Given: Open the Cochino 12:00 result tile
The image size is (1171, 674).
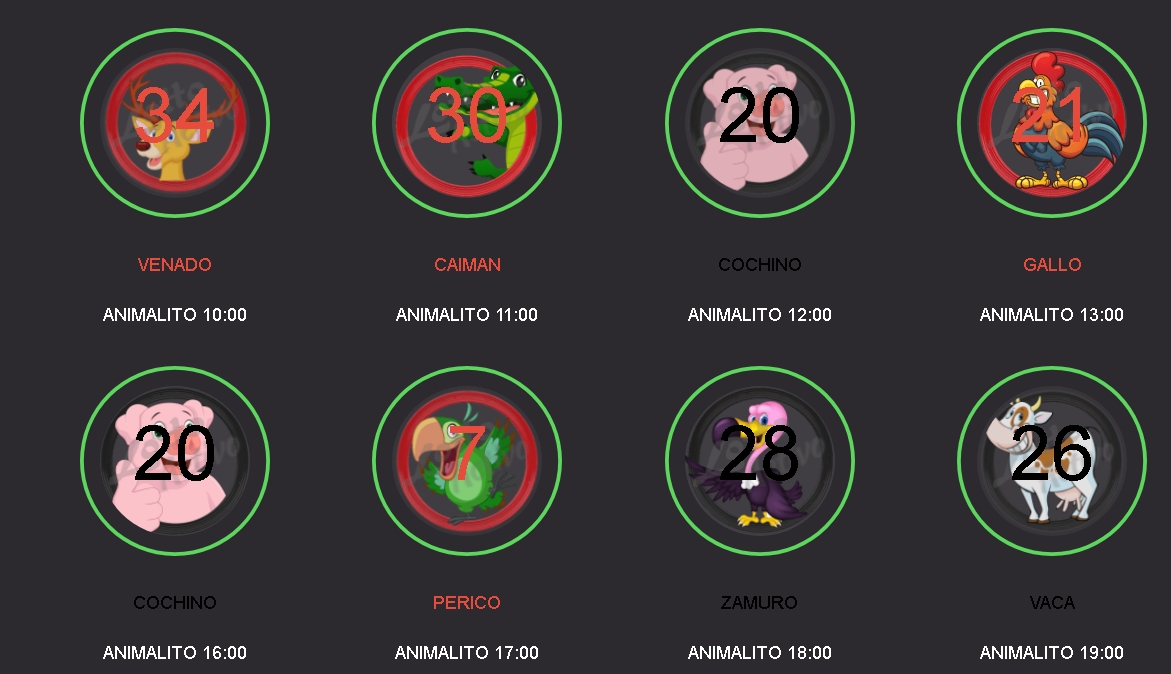Looking at the screenshot, I should click(x=760, y=123).
